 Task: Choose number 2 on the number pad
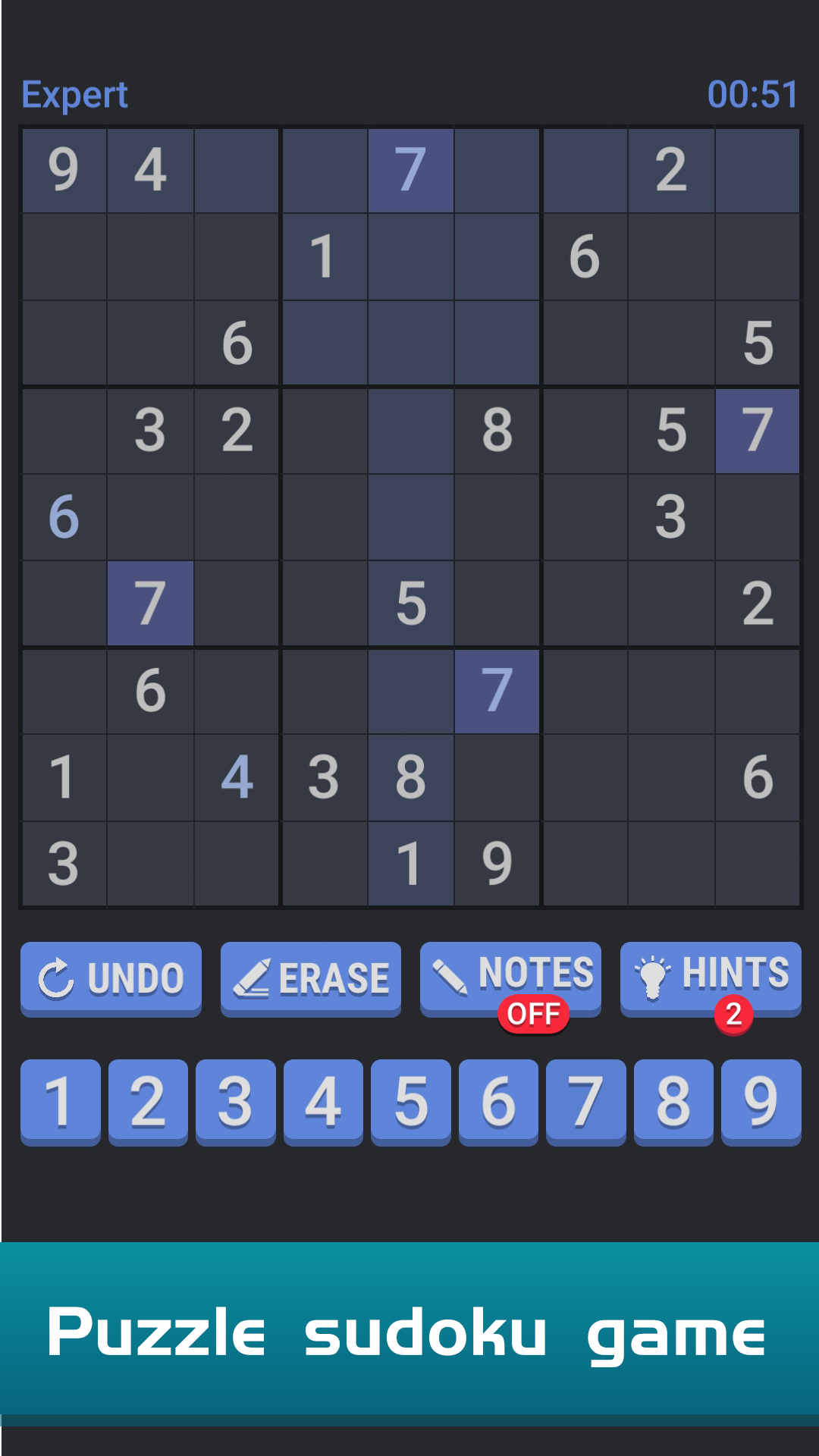tap(148, 1101)
